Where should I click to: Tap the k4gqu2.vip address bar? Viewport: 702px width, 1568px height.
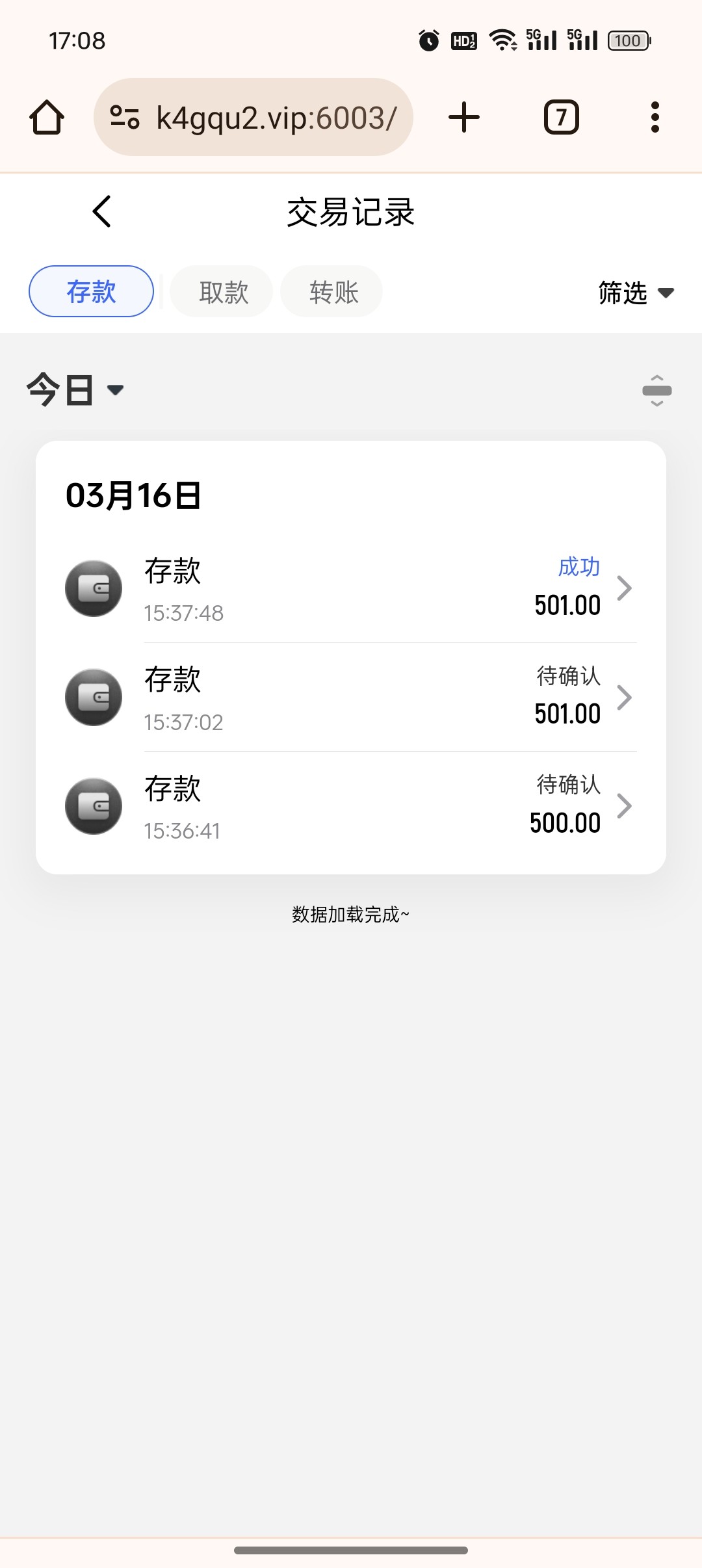[253, 118]
